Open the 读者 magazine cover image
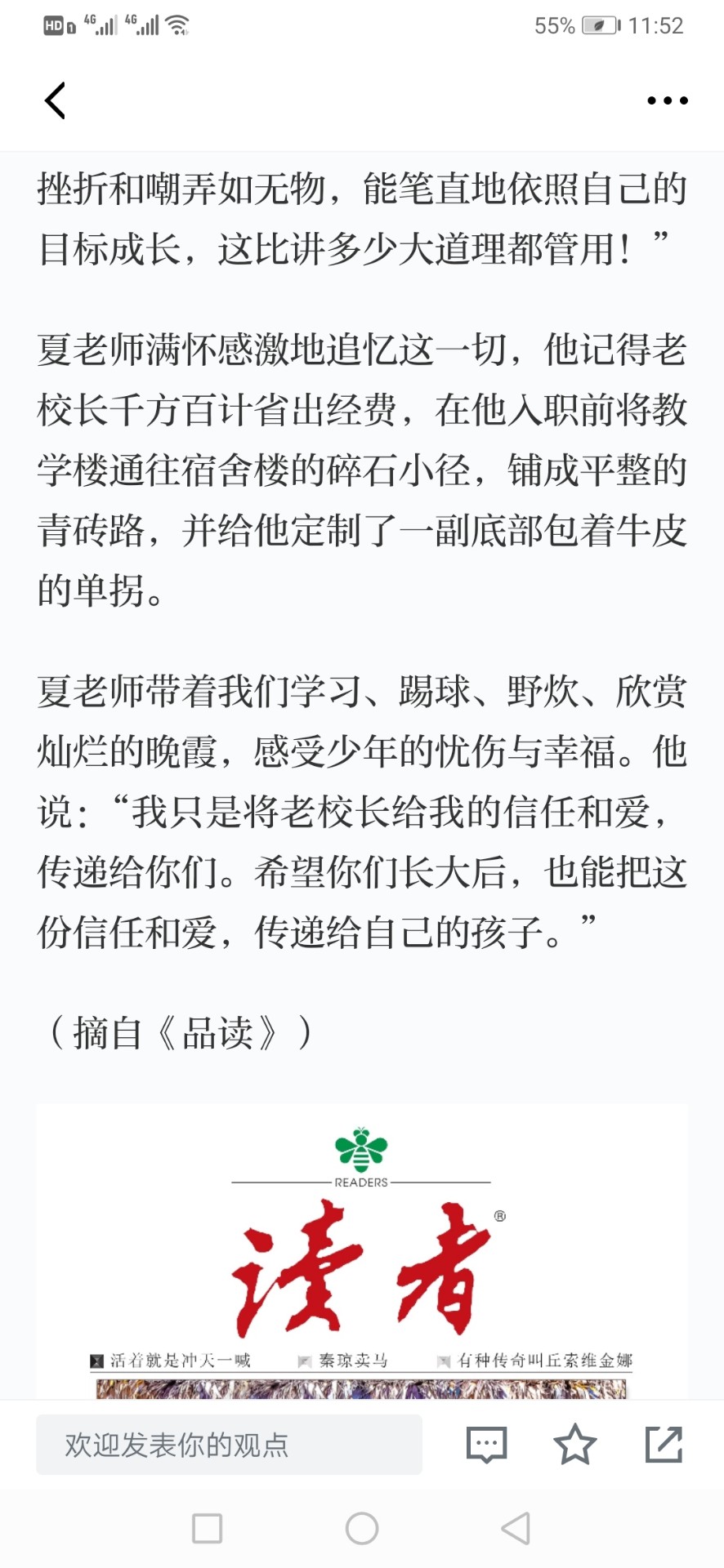This screenshot has height=1568, width=724. pyautogui.click(x=362, y=1252)
